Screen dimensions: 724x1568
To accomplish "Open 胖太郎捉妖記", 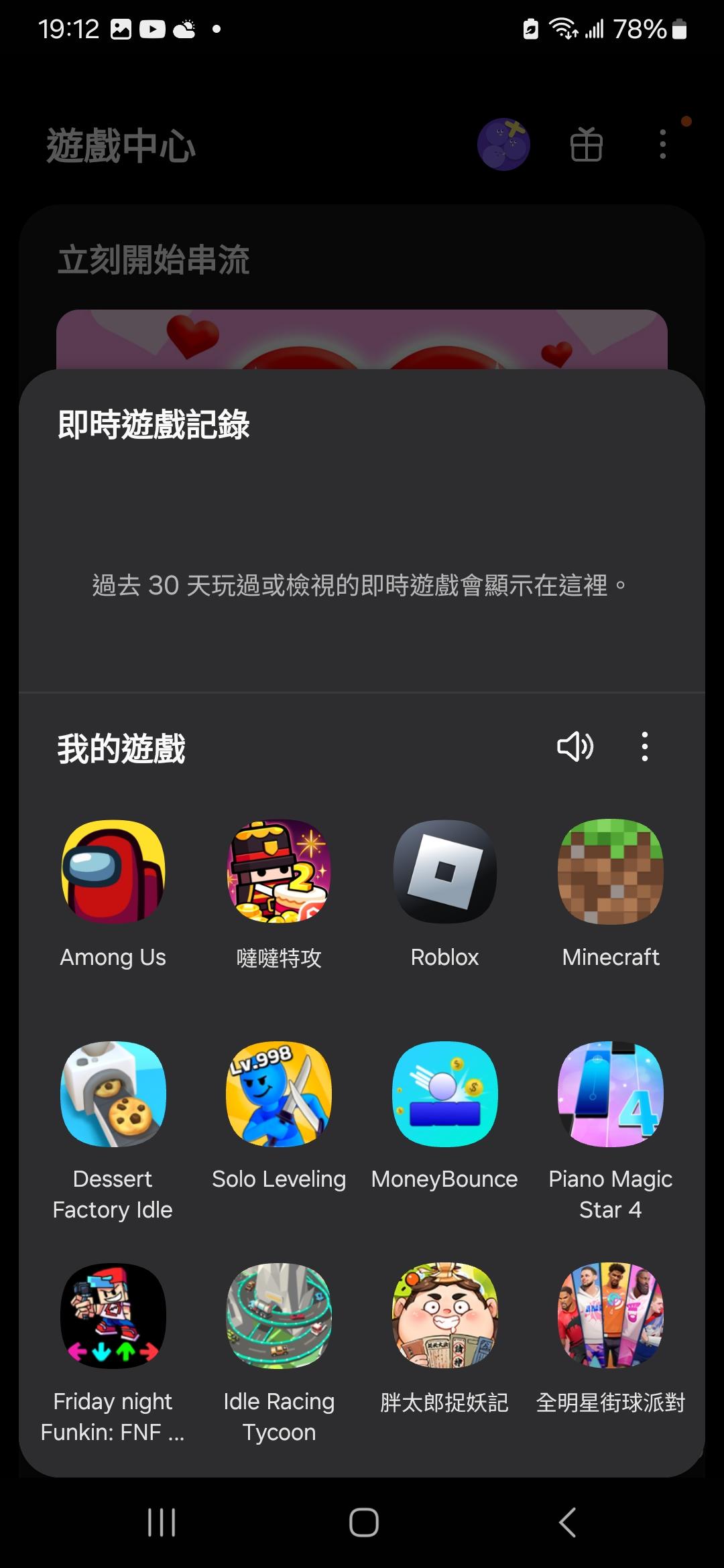I will tap(444, 1315).
